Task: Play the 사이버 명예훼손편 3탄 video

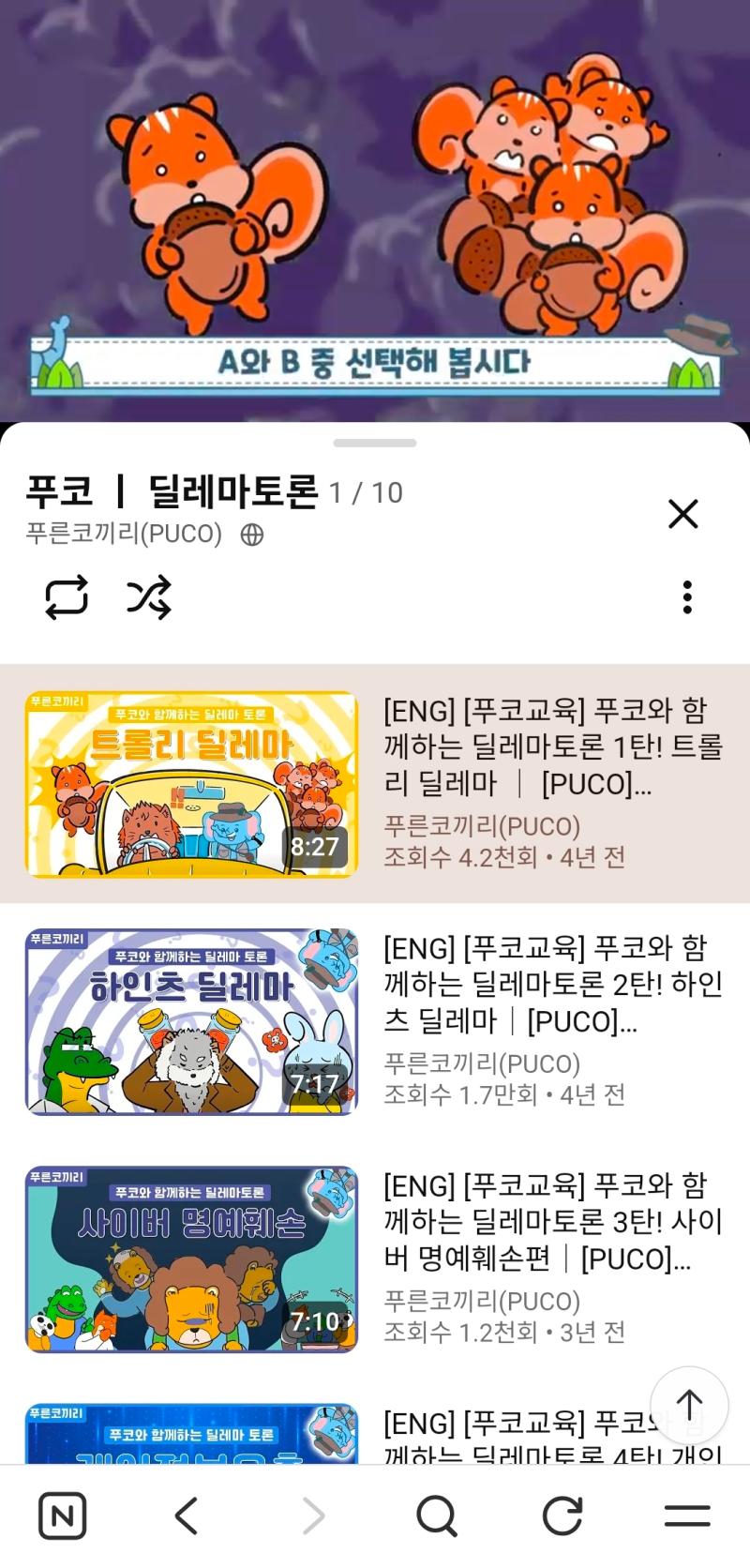Action: coord(191,1259)
